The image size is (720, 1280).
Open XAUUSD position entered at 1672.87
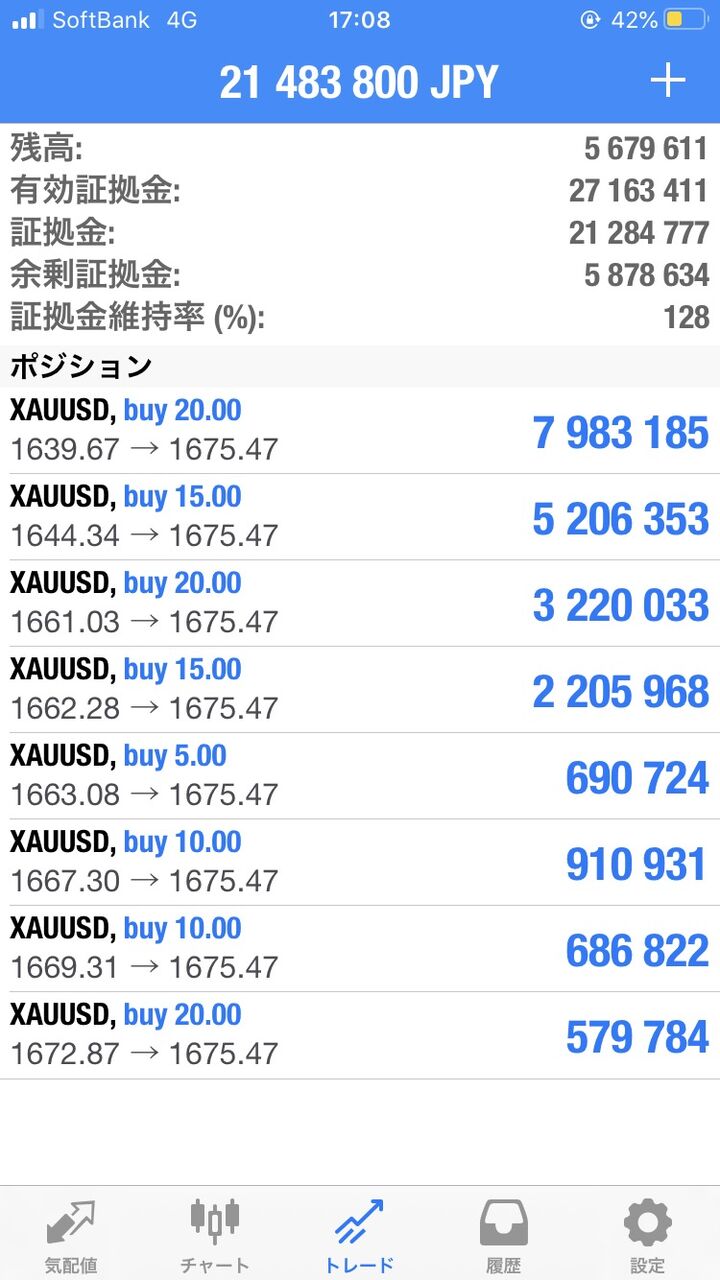click(x=360, y=1035)
